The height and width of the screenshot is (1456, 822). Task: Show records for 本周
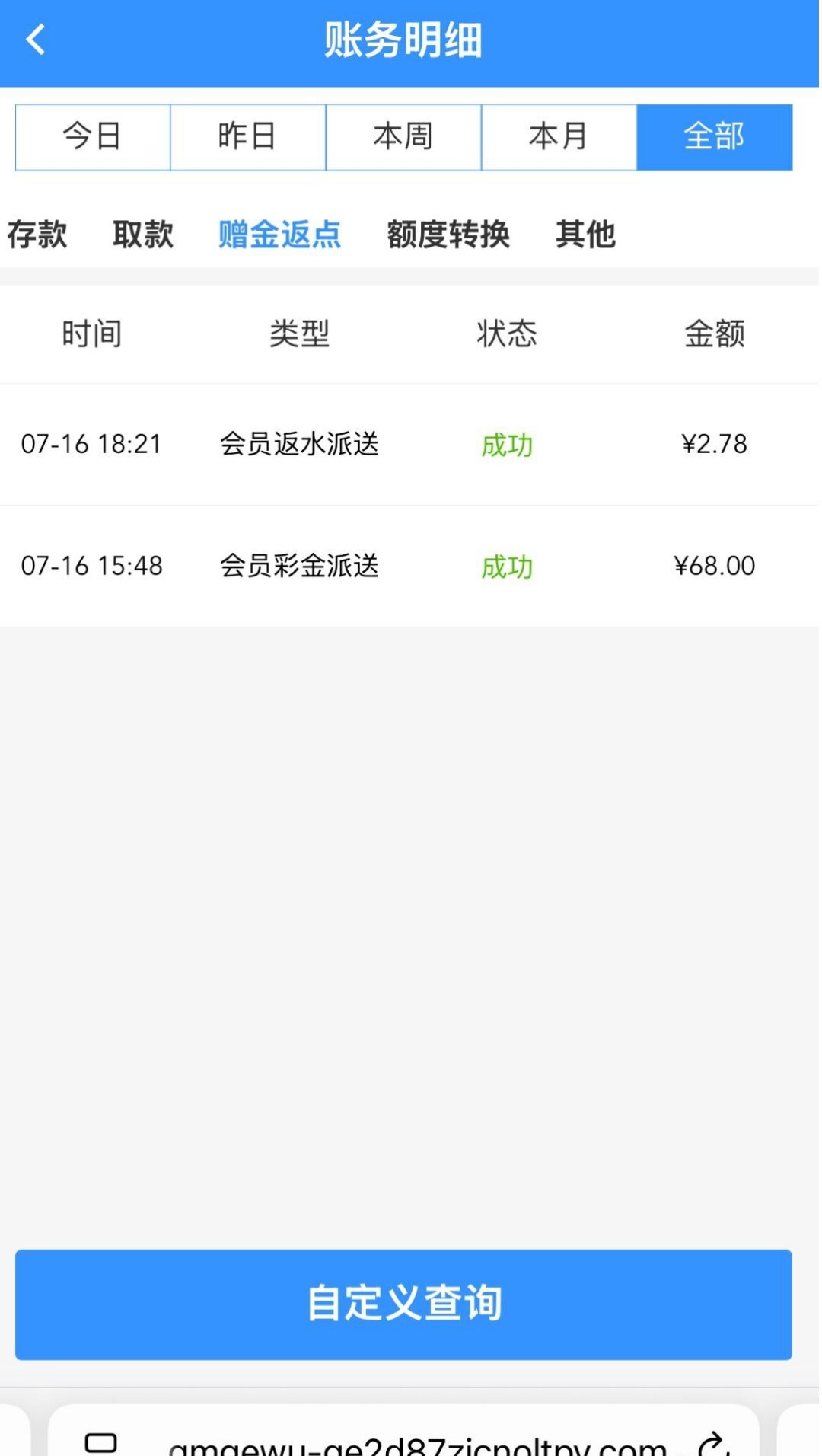click(403, 137)
